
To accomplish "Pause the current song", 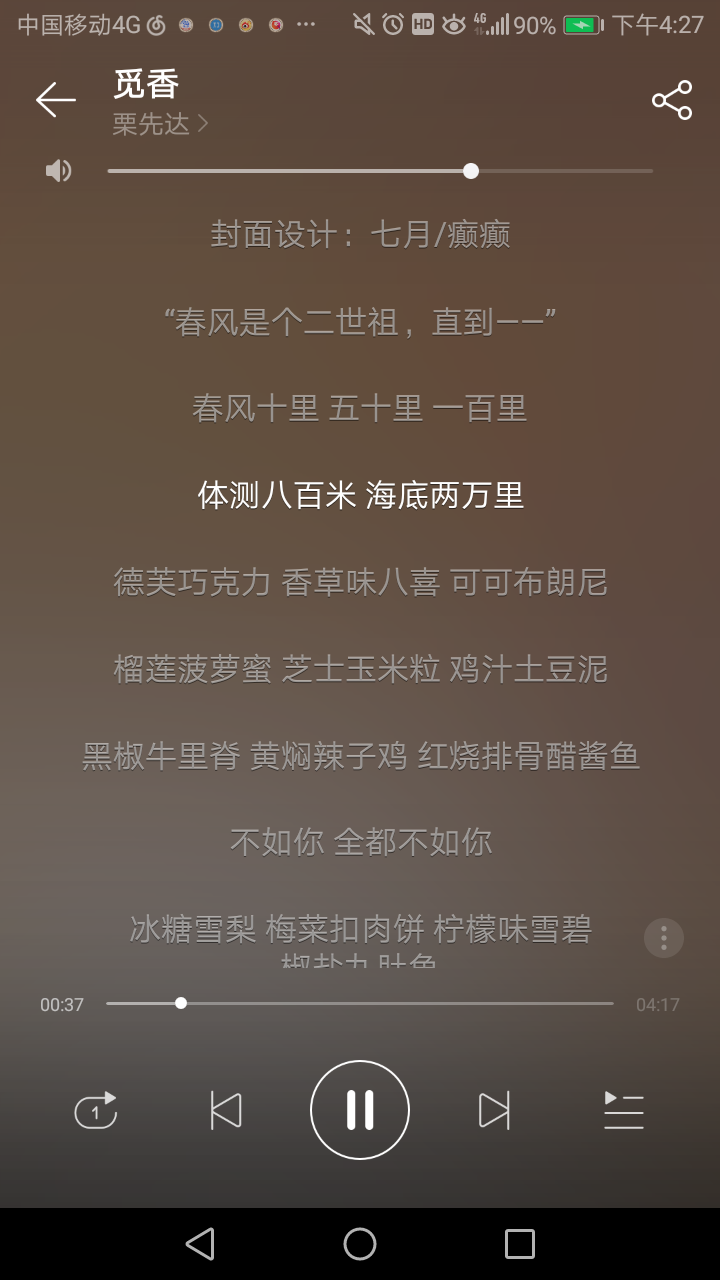I will pos(360,1110).
